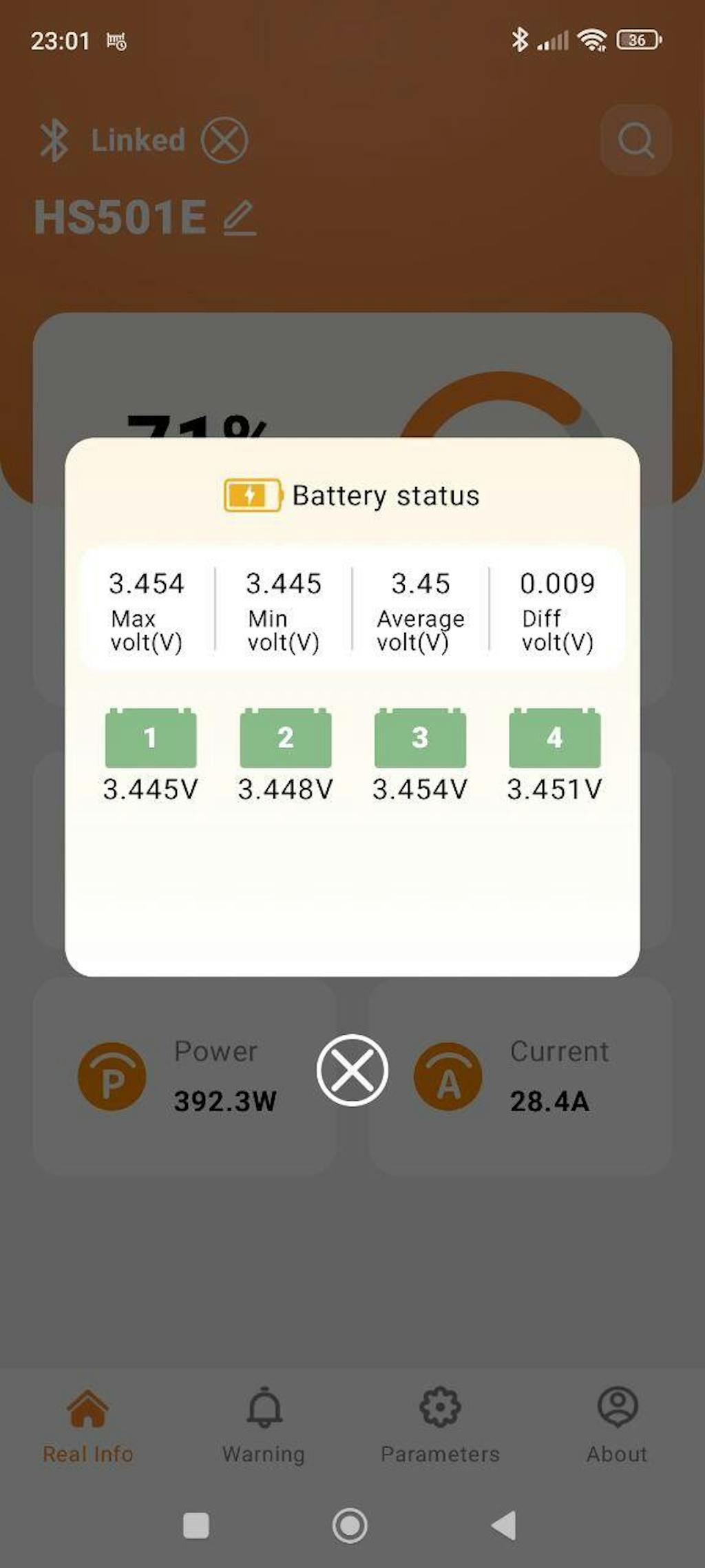Image resolution: width=705 pixels, height=1568 pixels.
Task: Edit the HS501E device name
Action: (x=240, y=218)
